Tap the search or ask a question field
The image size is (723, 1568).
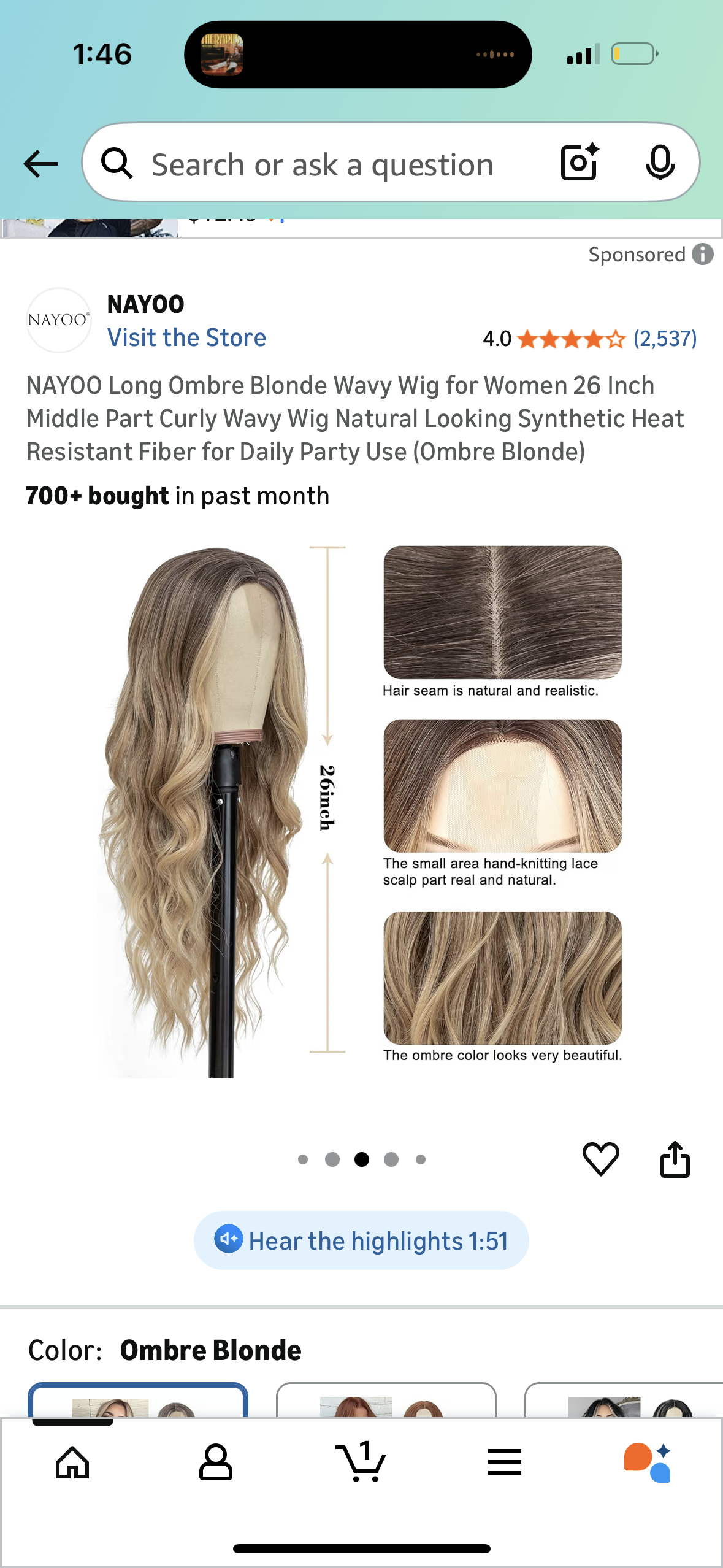point(322,164)
